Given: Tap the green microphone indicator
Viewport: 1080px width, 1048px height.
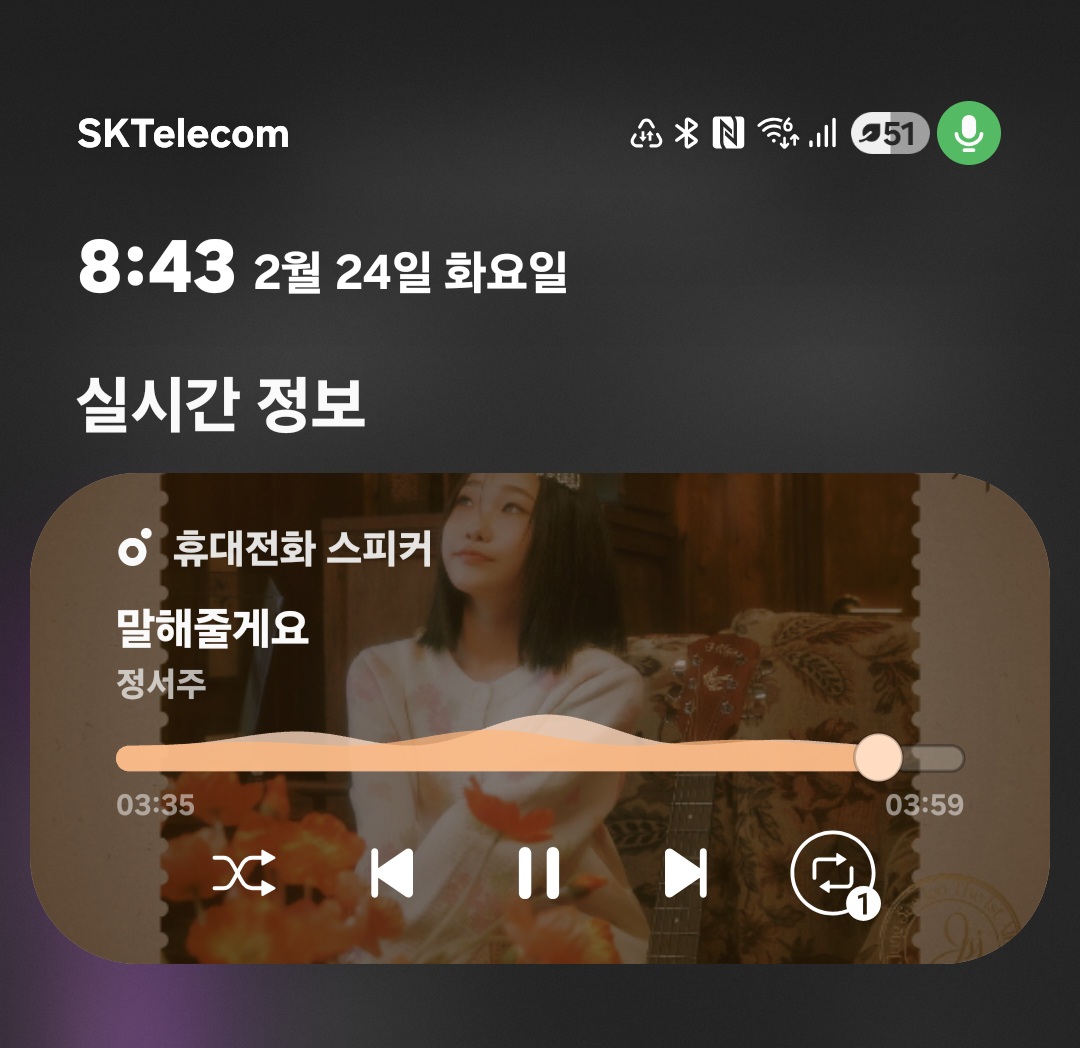Looking at the screenshot, I should tap(969, 134).
